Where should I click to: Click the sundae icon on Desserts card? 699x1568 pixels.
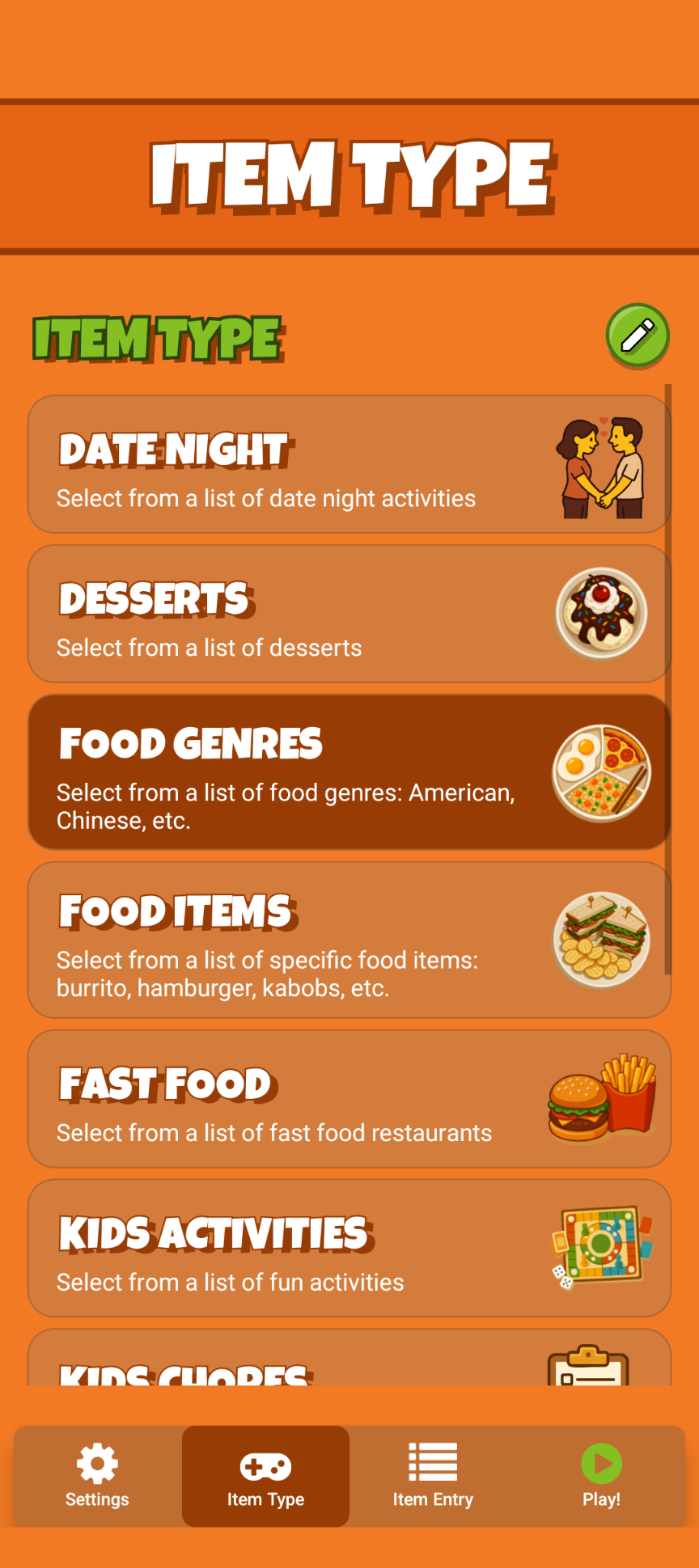coord(601,612)
